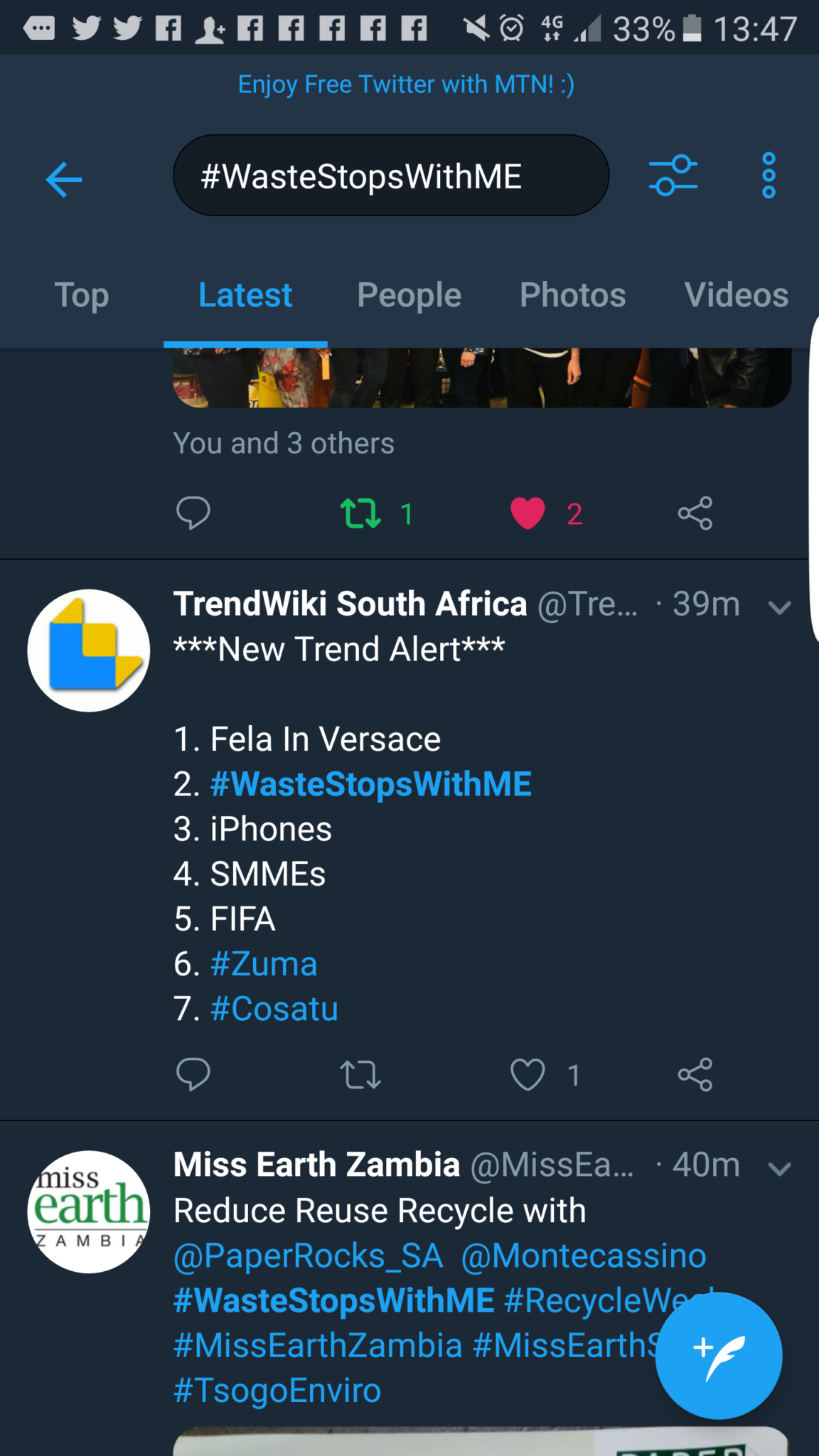Expand options for TrendWiki South Africa's tweet
Image resolution: width=819 pixels, height=1456 pixels.
[779, 607]
